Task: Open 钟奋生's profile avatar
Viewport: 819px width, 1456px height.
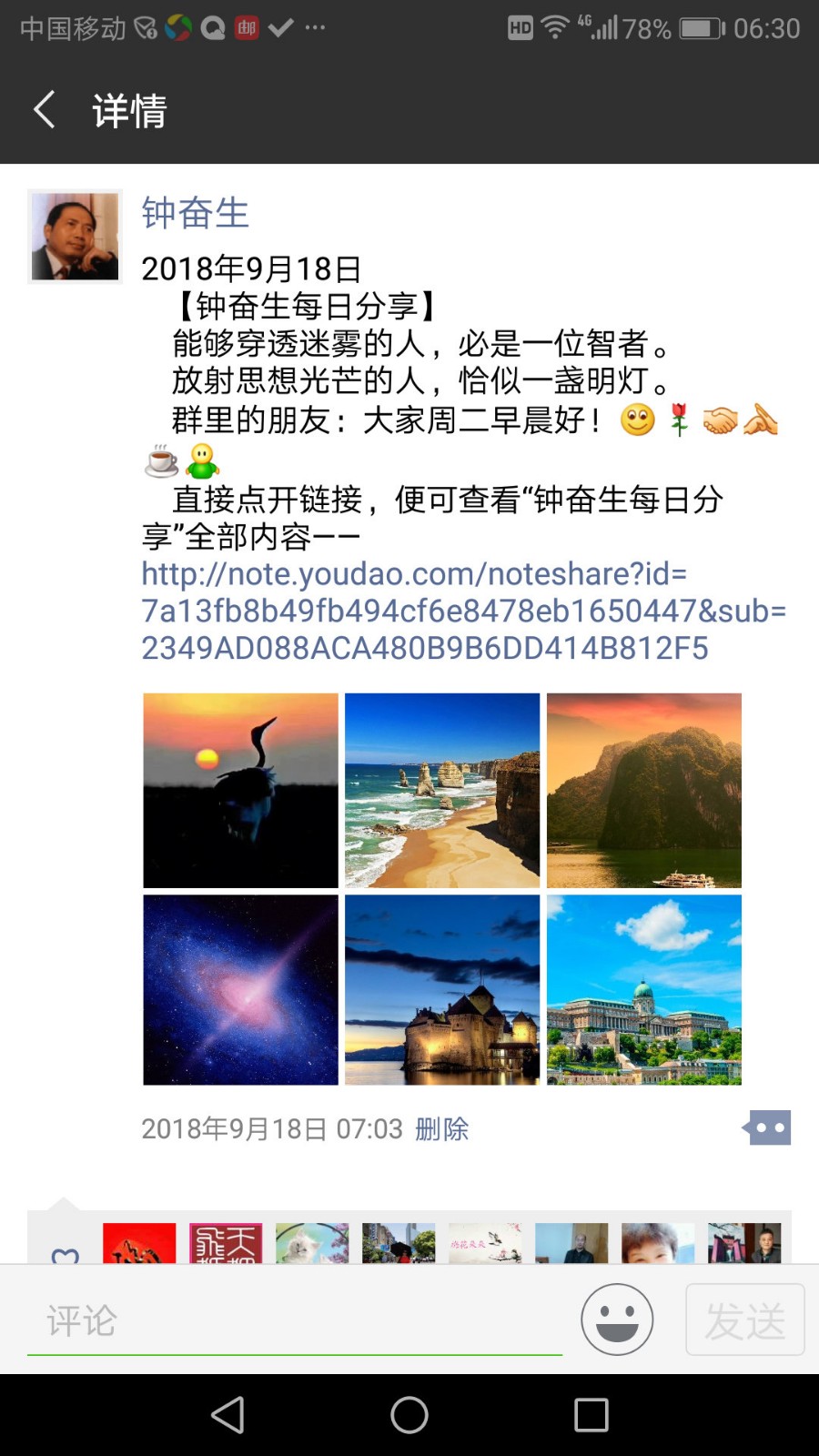Action: 75,237
